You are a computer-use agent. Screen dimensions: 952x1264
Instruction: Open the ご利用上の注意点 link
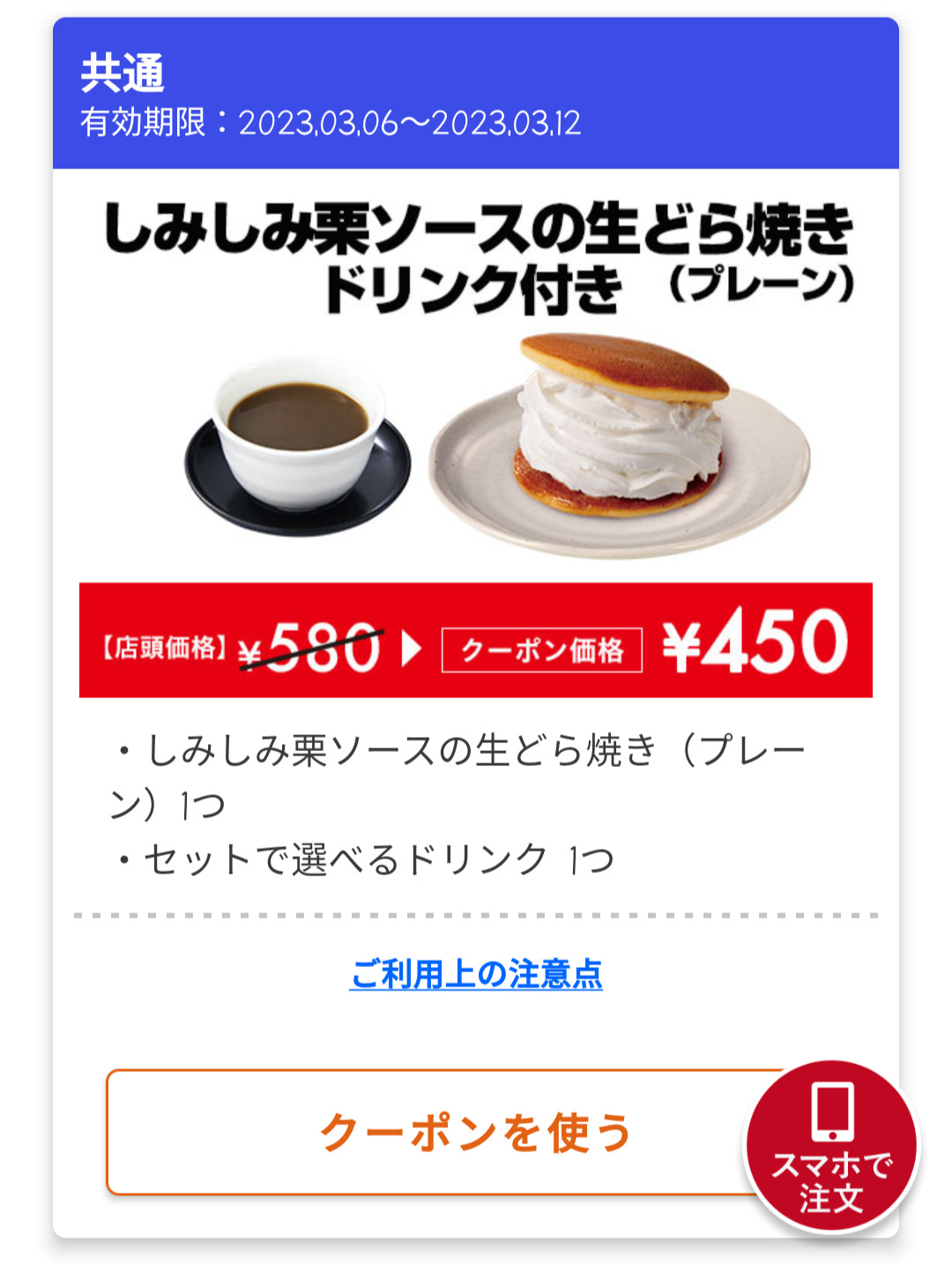pos(476,974)
